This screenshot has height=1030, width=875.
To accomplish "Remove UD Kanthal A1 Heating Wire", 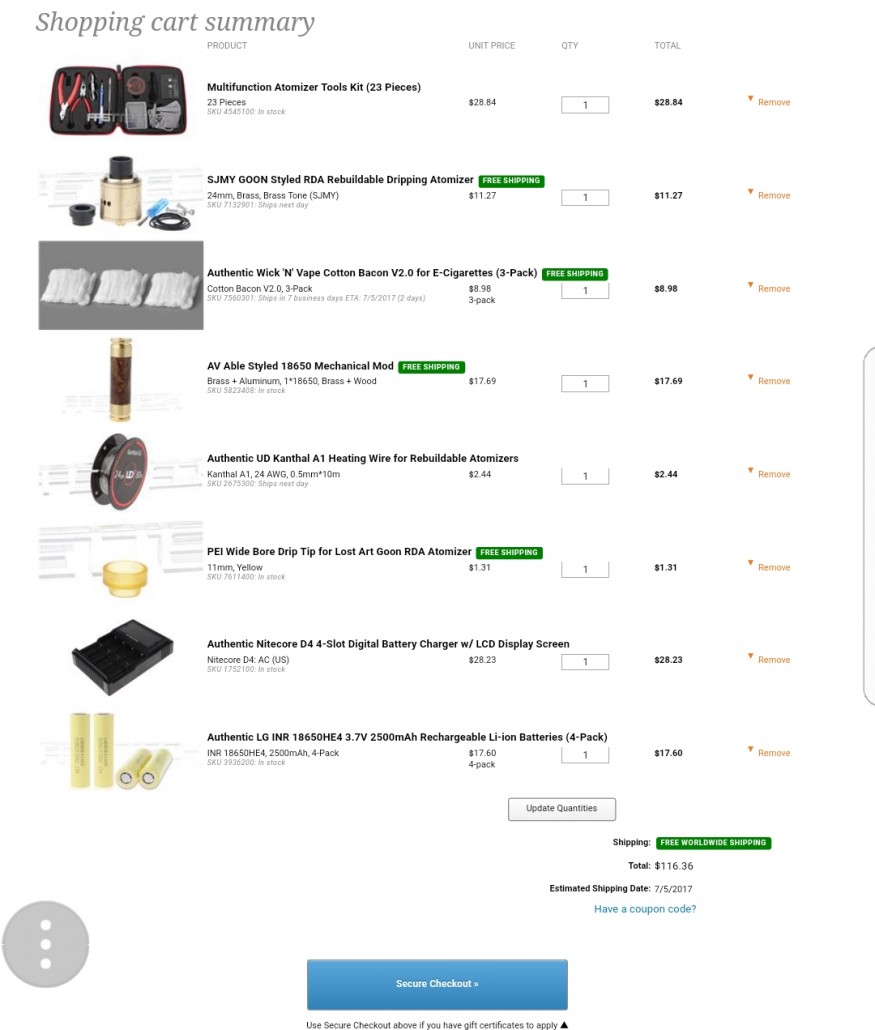I will click(x=773, y=474).
